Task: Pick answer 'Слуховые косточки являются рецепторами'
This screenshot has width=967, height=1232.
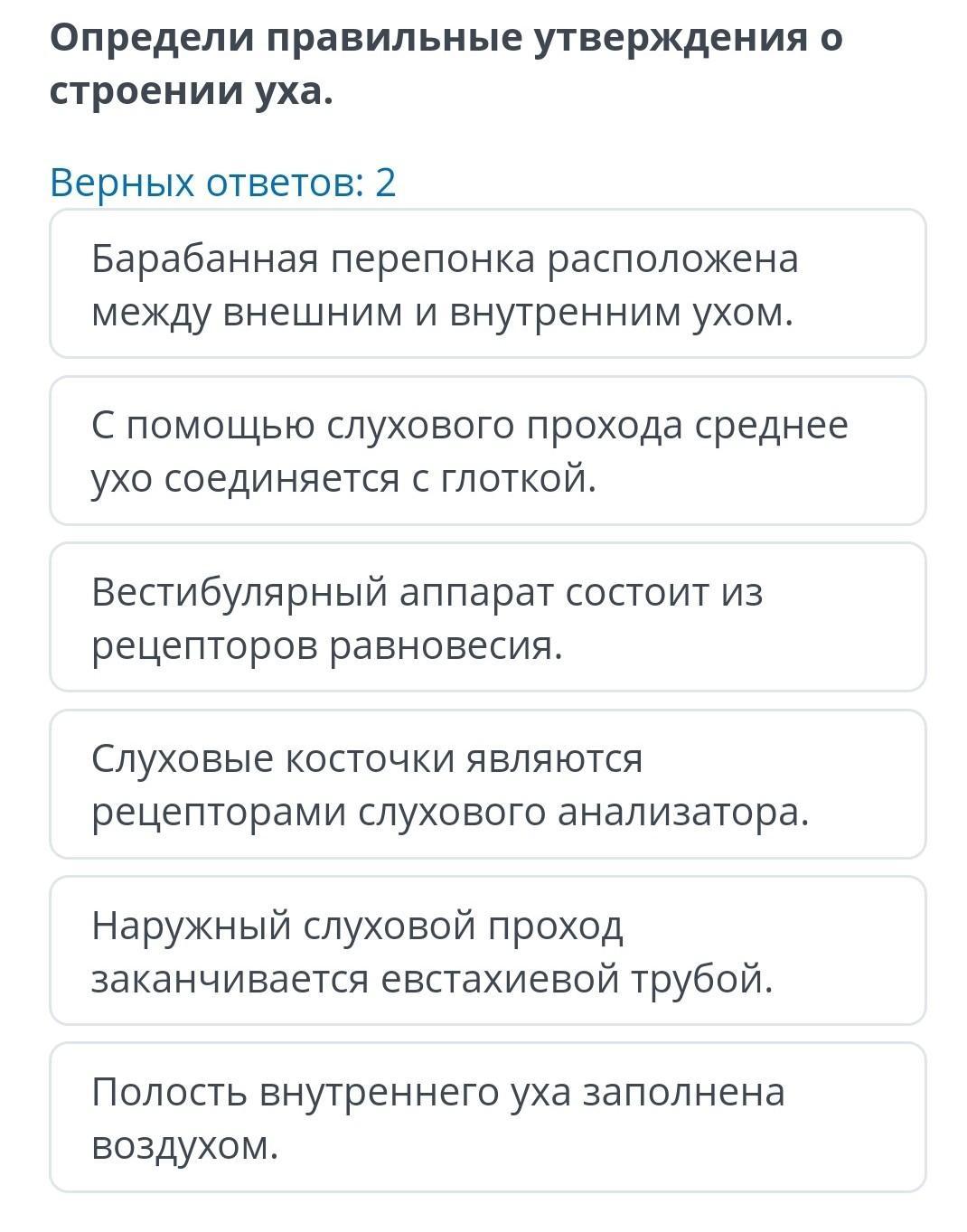Action: (x=488, y=784)
